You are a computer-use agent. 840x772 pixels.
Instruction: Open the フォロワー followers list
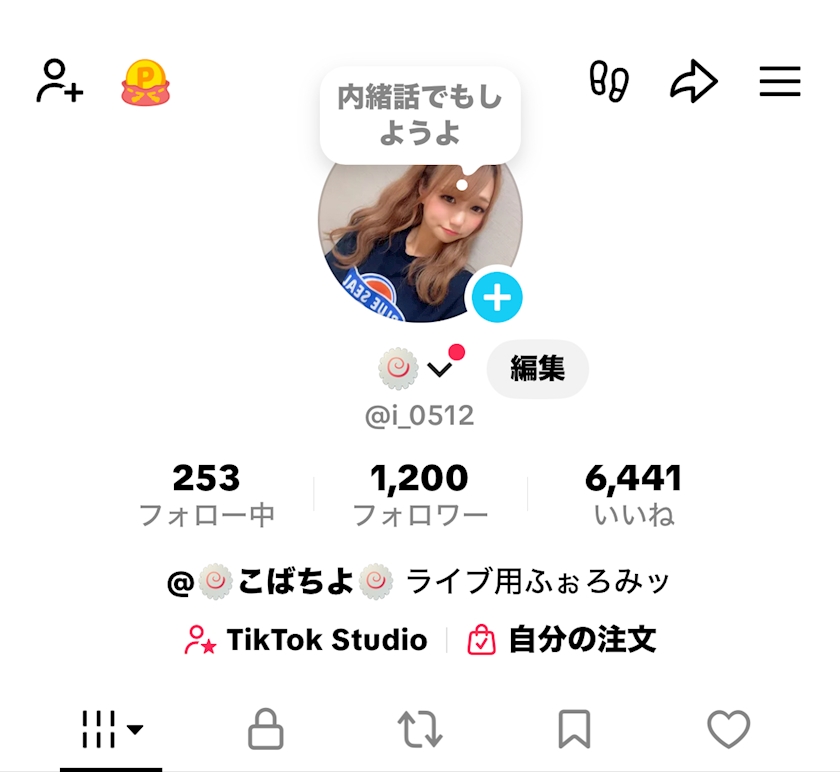(x=420, y=494)
